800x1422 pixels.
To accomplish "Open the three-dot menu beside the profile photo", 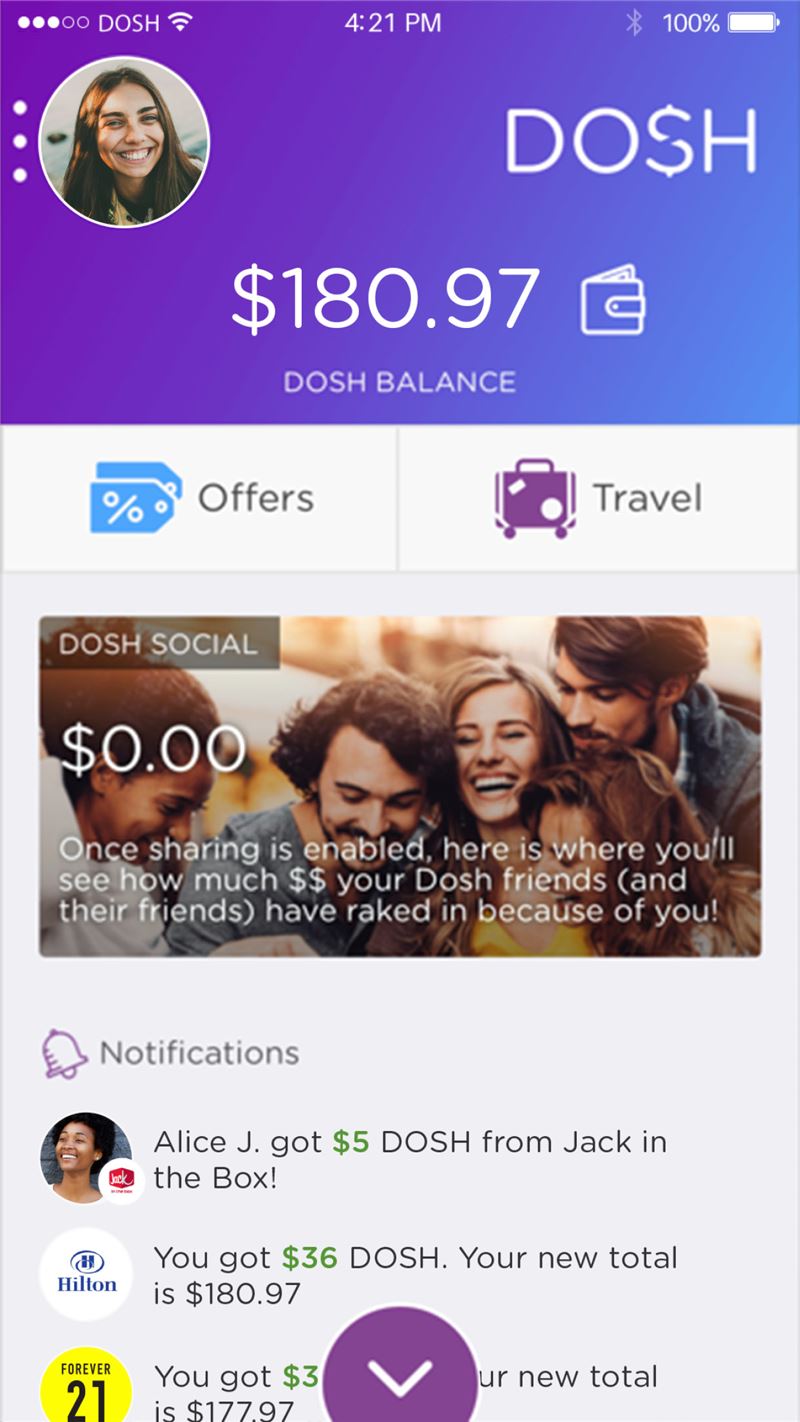I will point(19,141).
